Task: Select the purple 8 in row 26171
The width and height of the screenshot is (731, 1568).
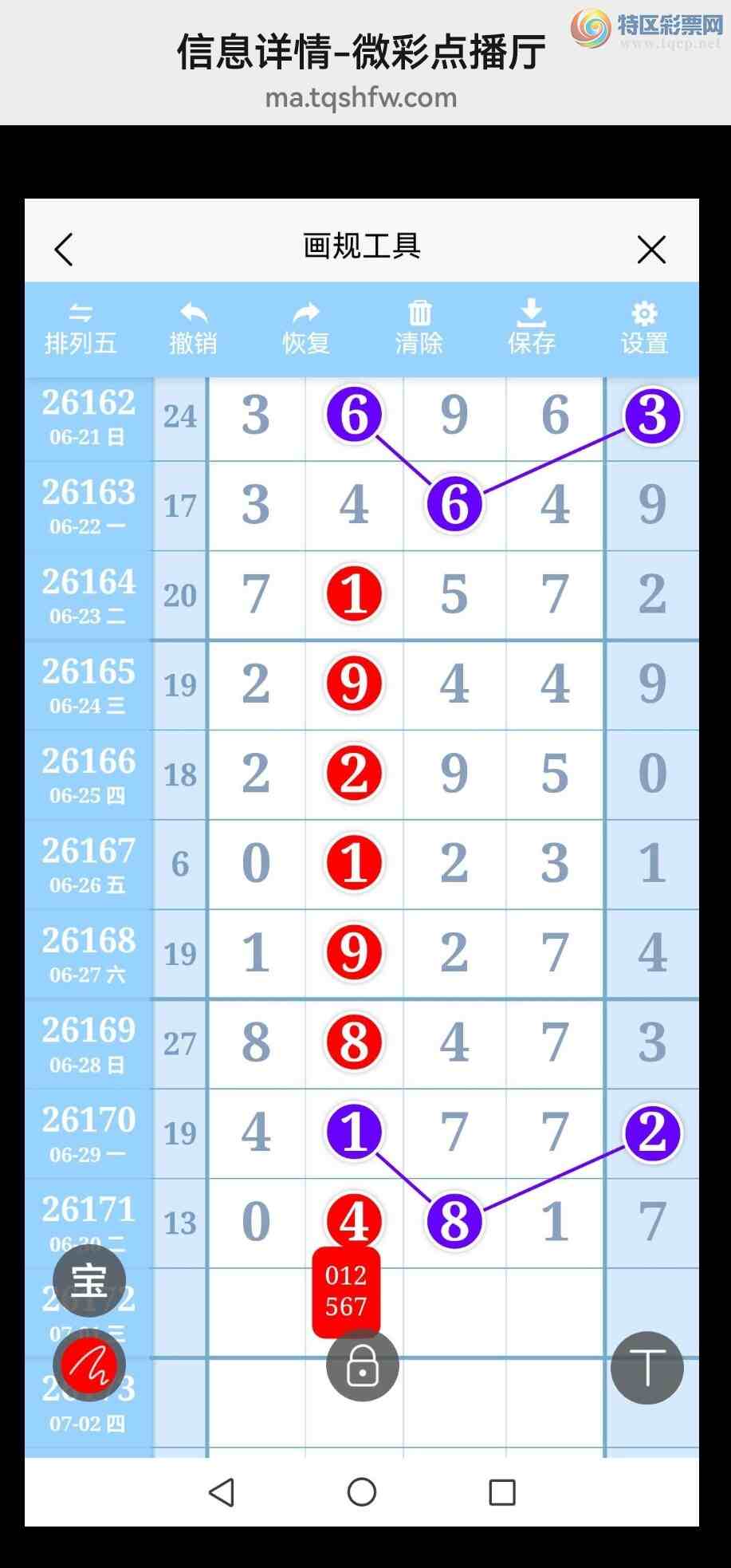Action: click(454, 1222)
